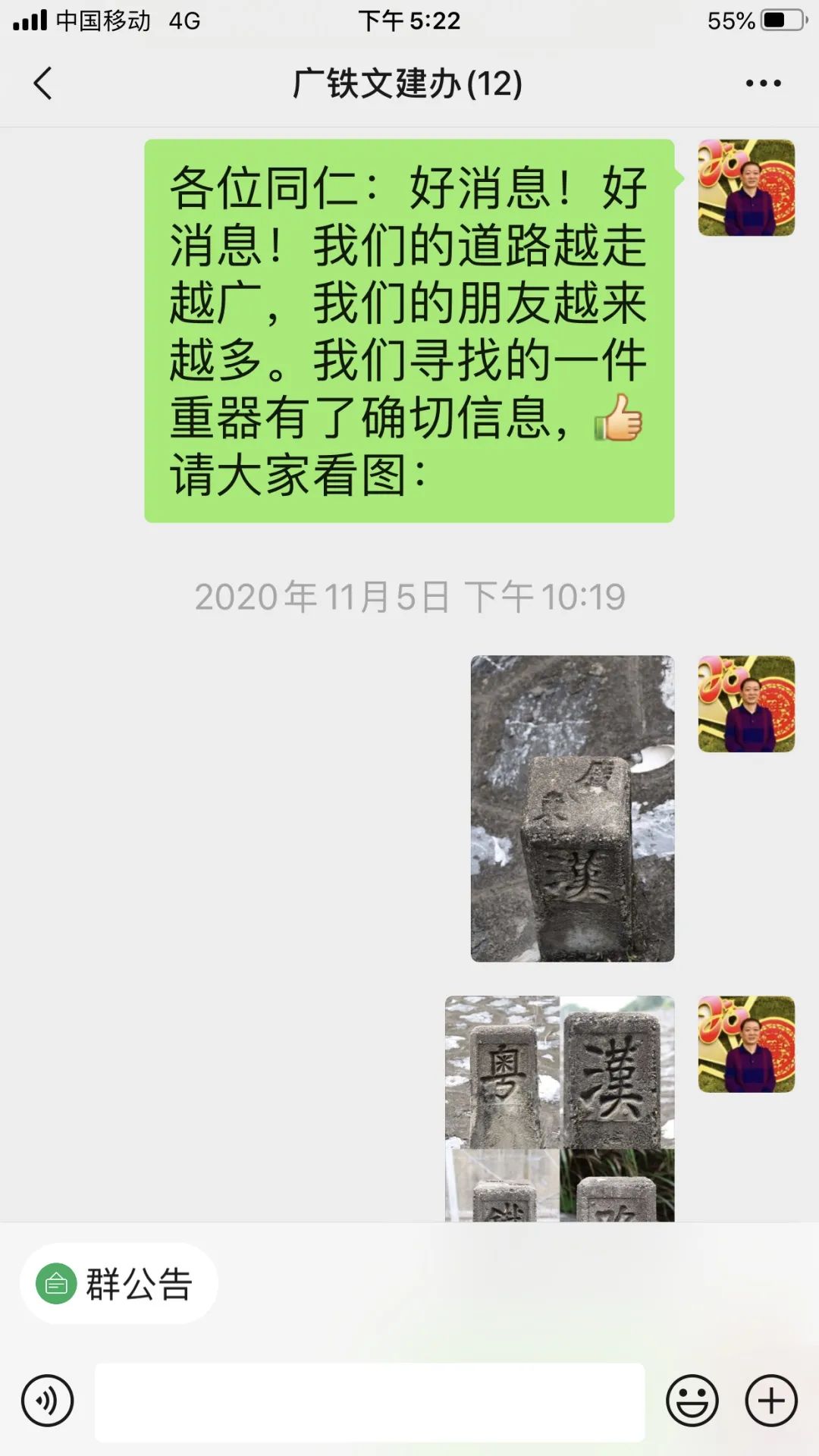
Task: Open the plus attachments menu
Action: tap(771, 1401)
